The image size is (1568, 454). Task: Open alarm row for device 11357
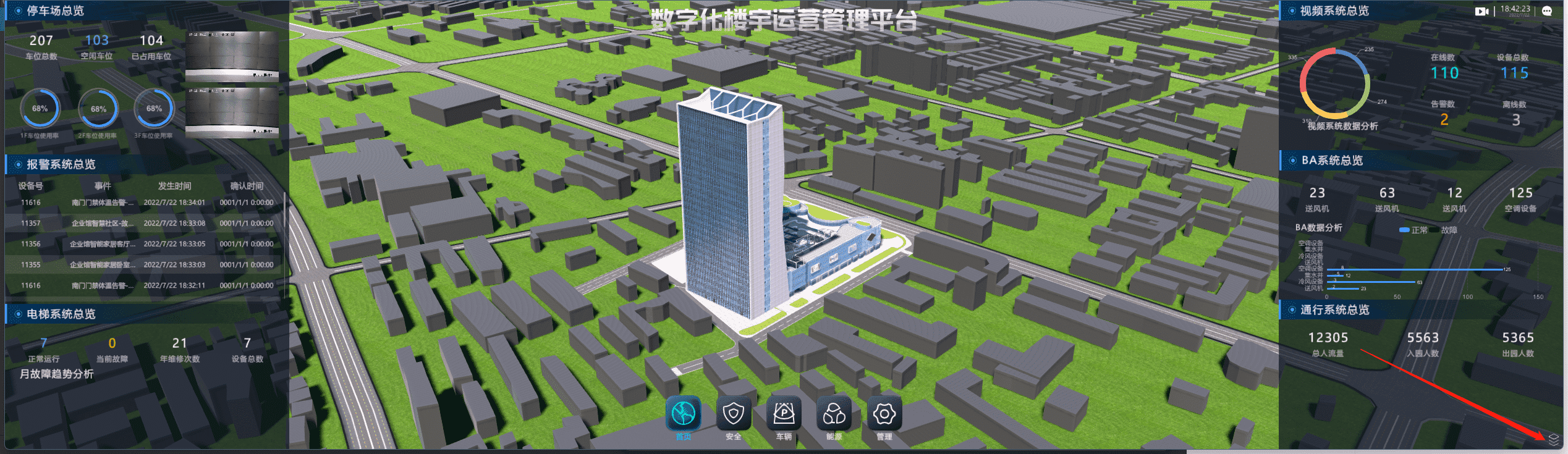click(146, 224)
